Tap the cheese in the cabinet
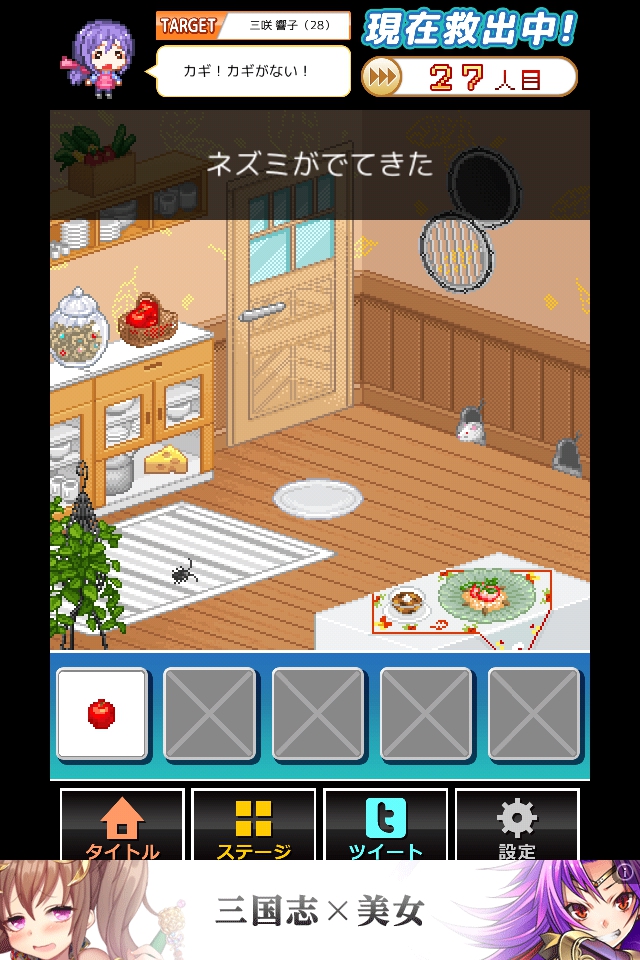 (x=167, y=459)
